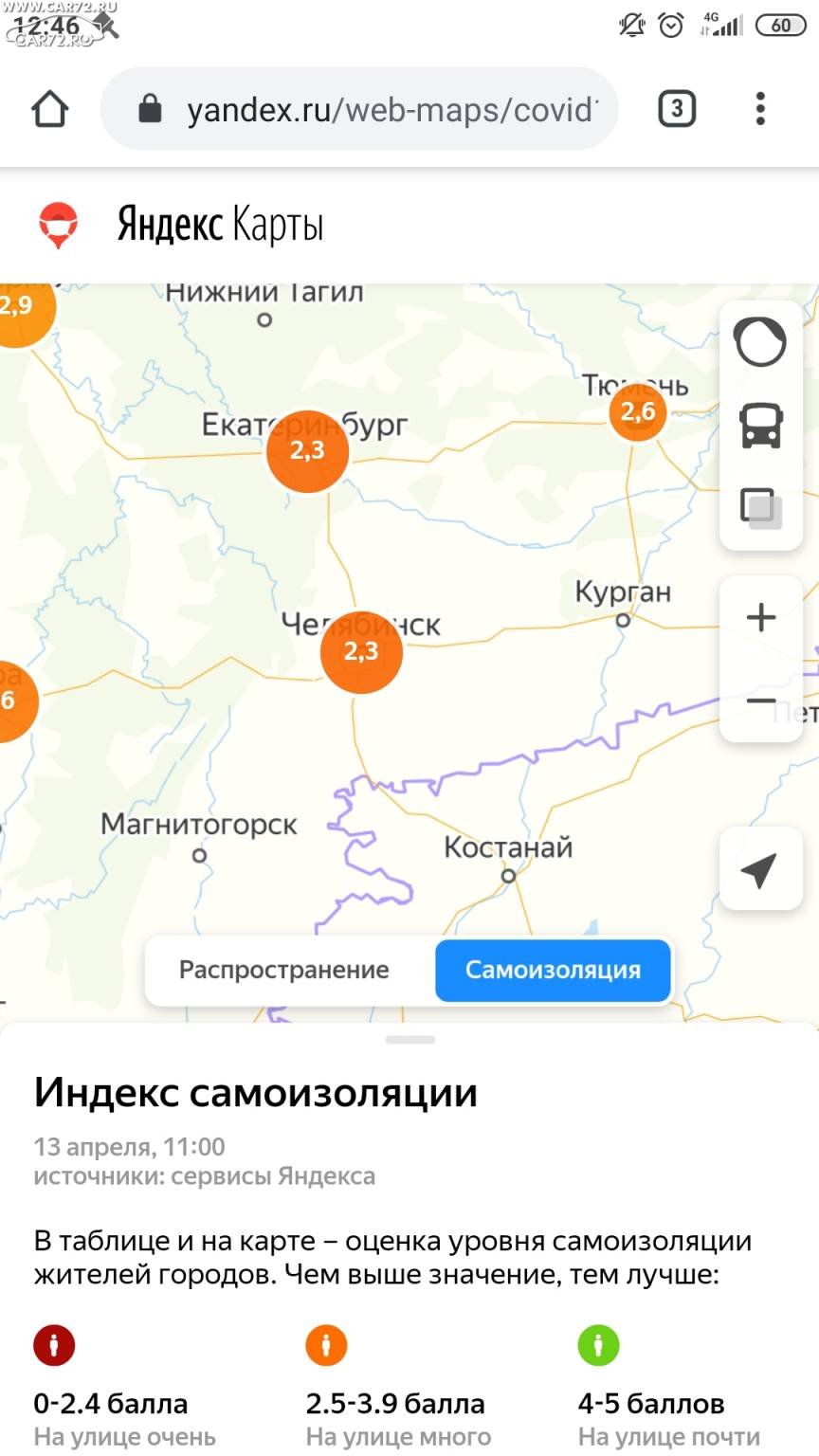Tap the 2,3 marker on Екатеринбург
The height and width of the screenshot is (1456, 819).
point(307,450)
